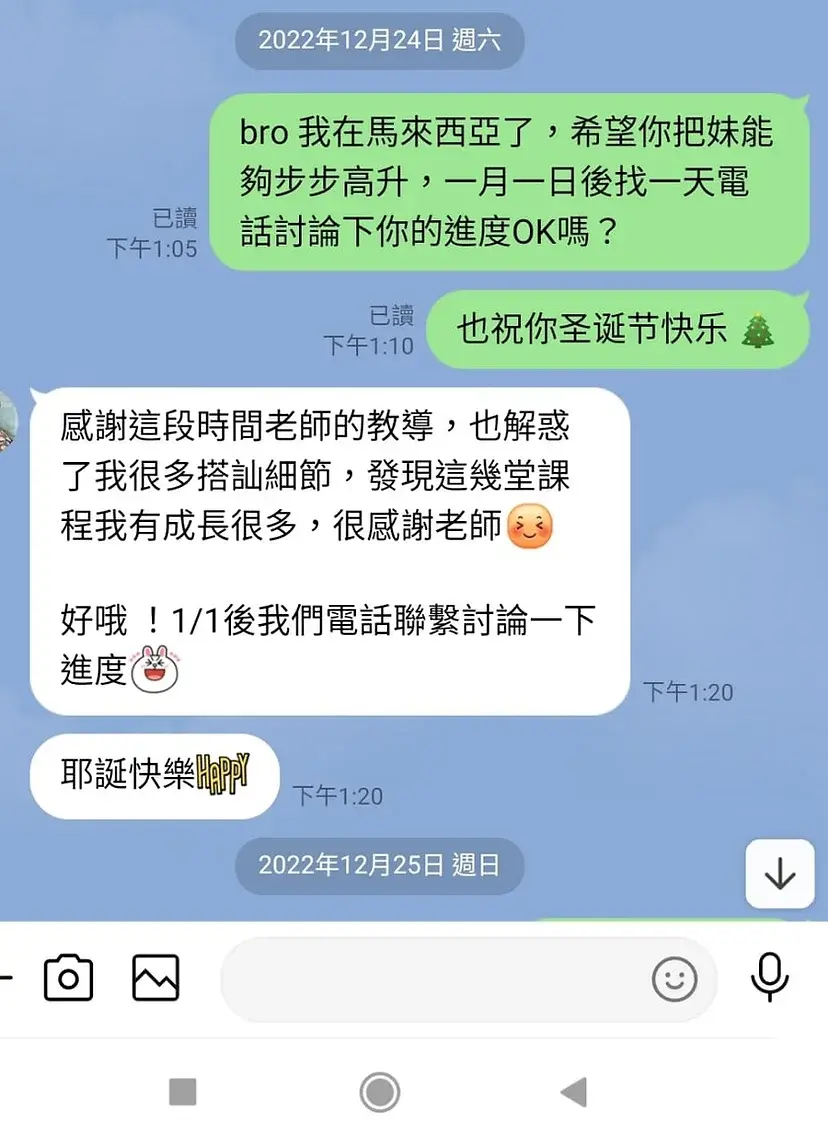The height and width of the screenshot is (1145, 828).
Task: Record a voice message with microphone
Action: click(769, 978)
